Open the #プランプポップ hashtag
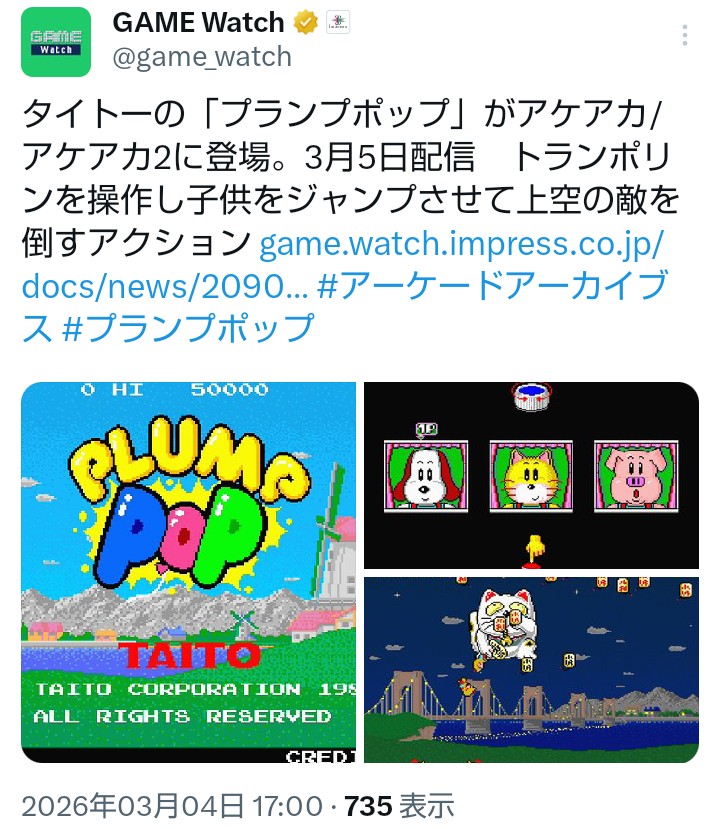Viewport: 720px width, 829px height. point(188,327)
